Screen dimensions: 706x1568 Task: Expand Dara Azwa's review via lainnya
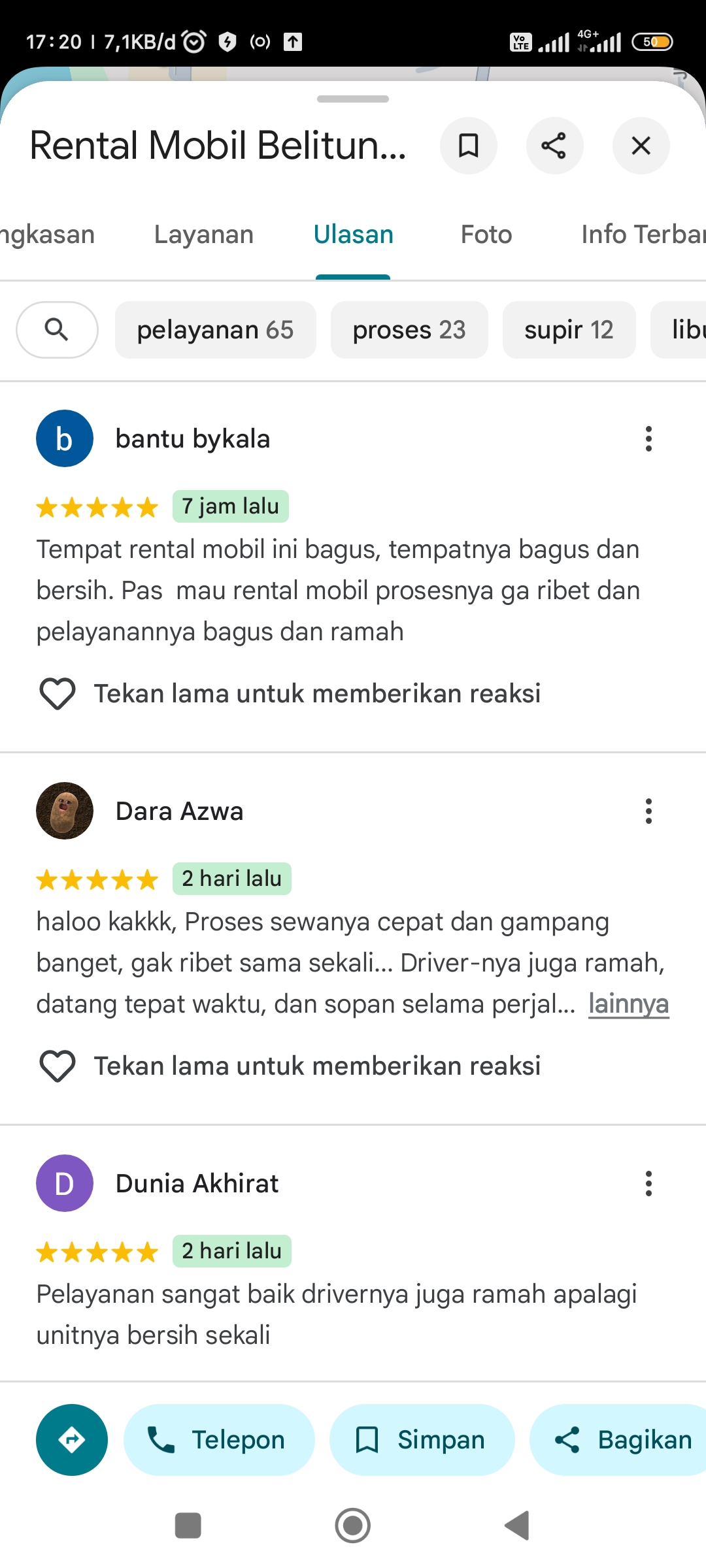coord(628,1004)
